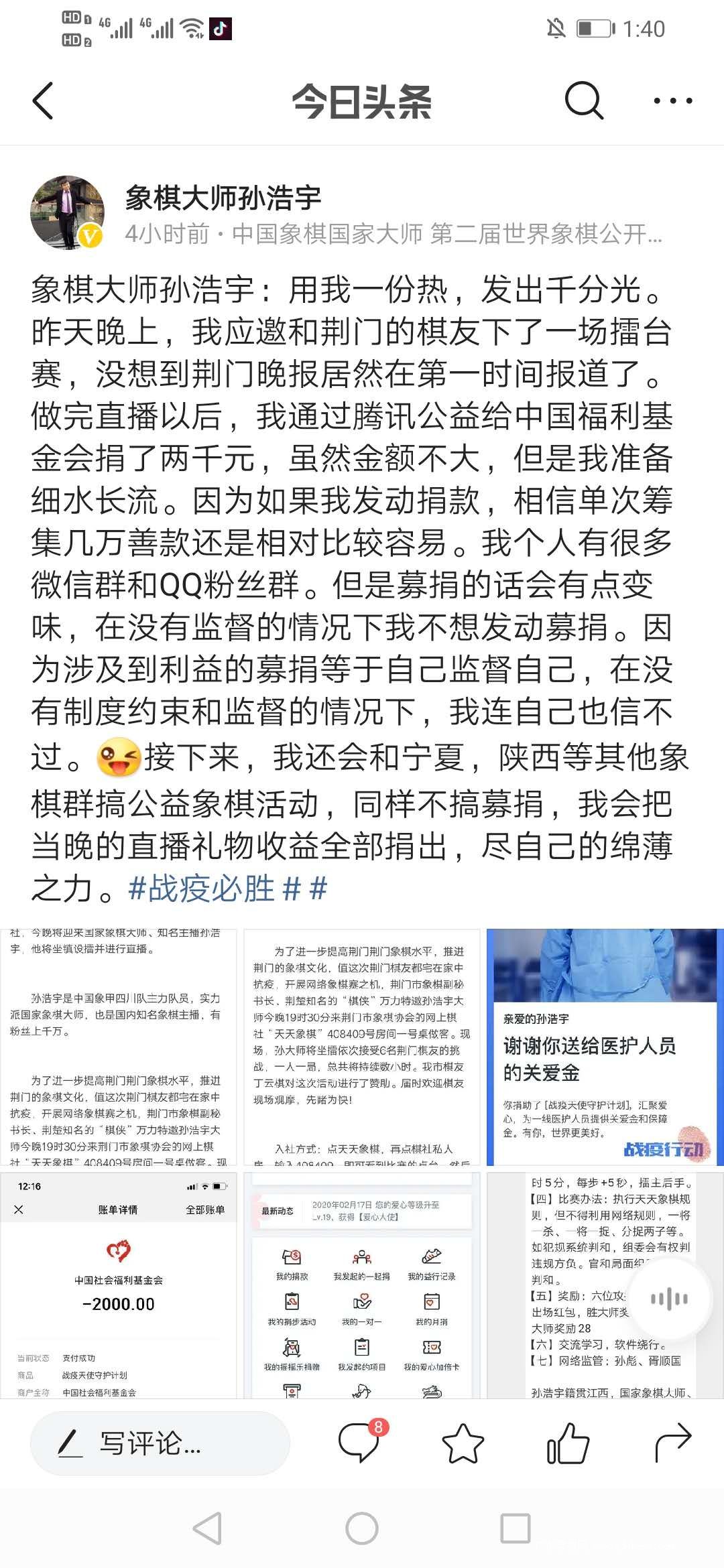Image resolution: width=724 pixels, height=1568 pixels.
Task: Tap the system back triangle
Action: pos(207,1528)
